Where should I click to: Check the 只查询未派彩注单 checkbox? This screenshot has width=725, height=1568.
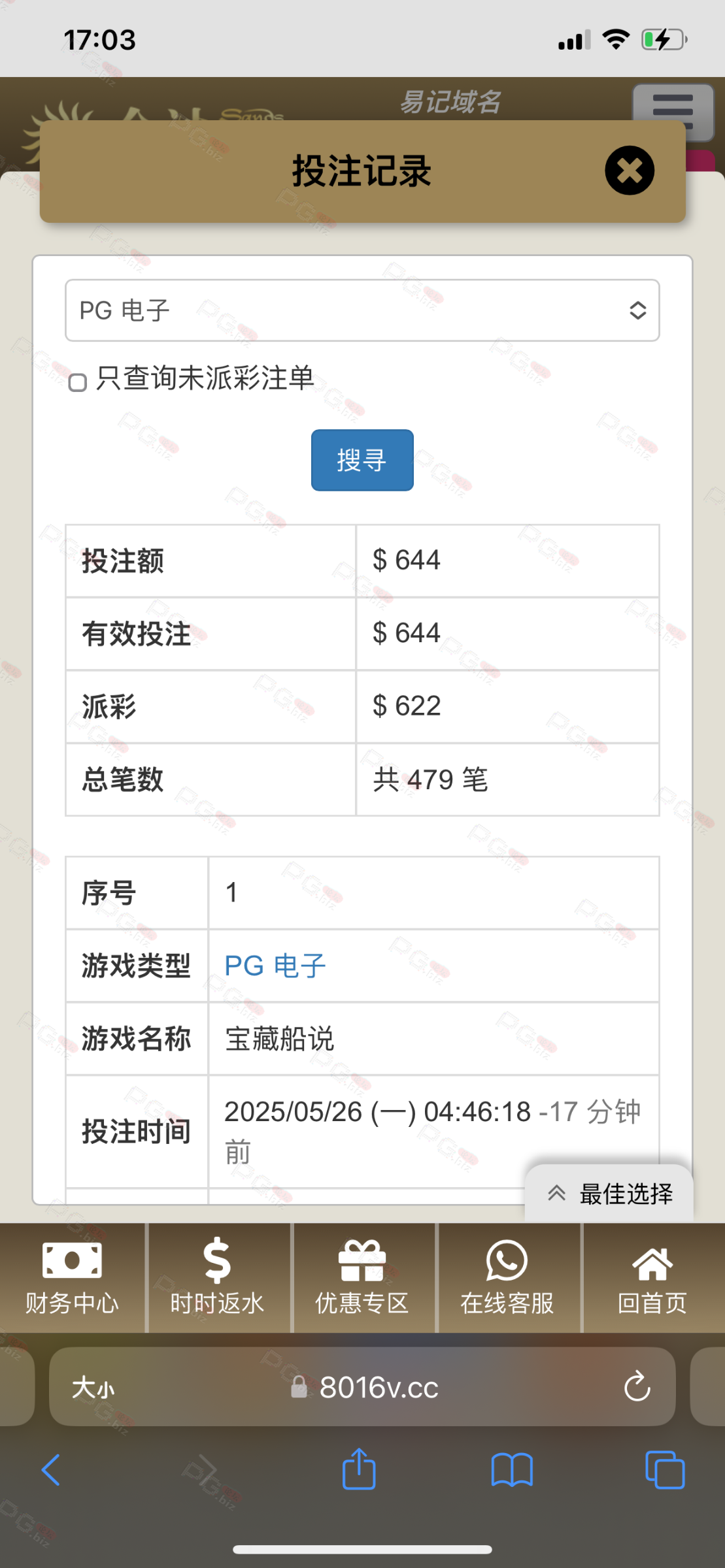78,382
